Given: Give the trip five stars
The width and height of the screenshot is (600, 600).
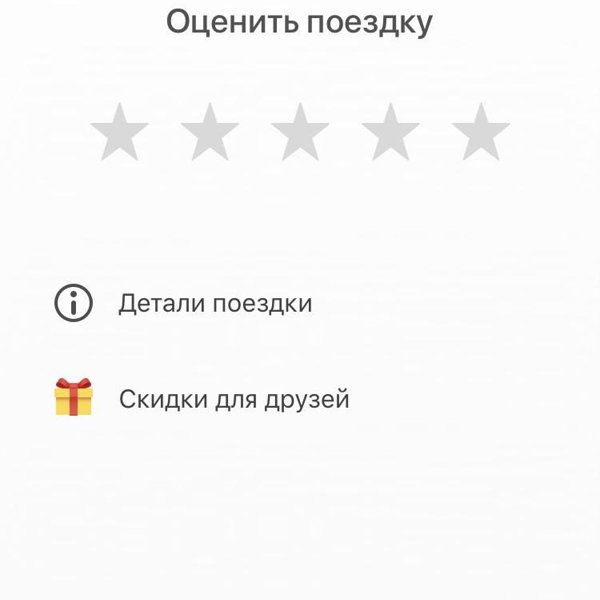Looking at the screenshot, I should pos(480,133).
